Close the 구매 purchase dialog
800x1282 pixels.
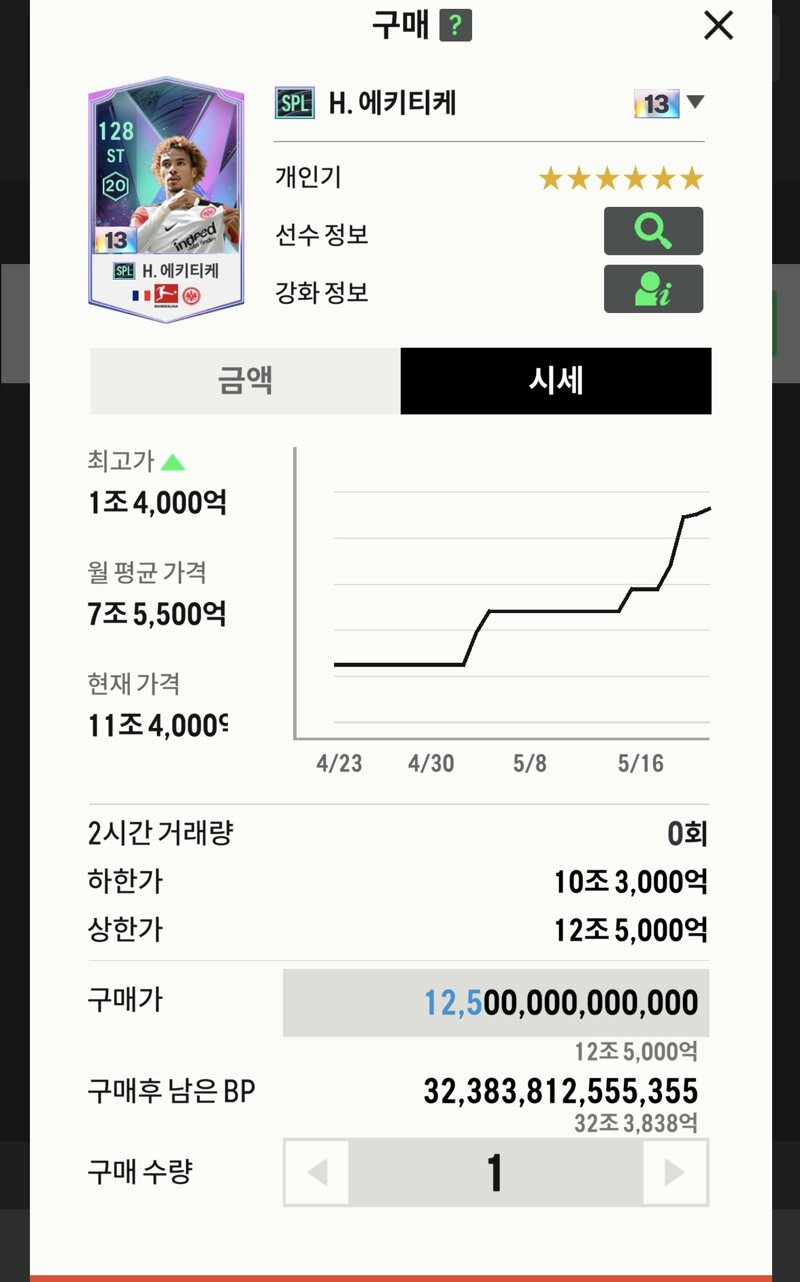[718, 26]
